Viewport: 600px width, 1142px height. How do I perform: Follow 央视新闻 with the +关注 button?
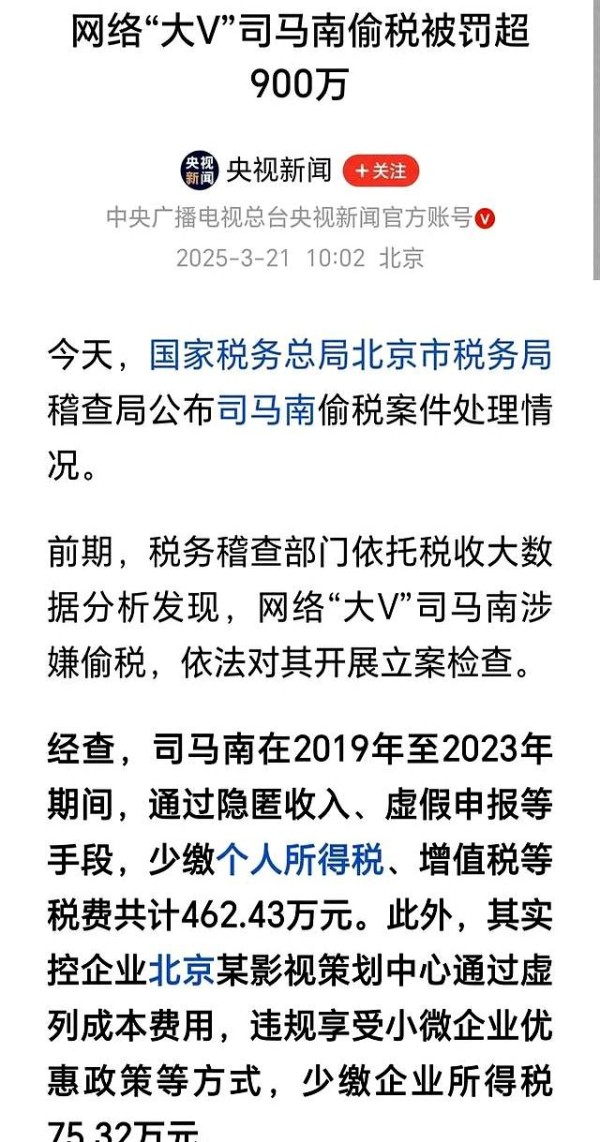380,171
